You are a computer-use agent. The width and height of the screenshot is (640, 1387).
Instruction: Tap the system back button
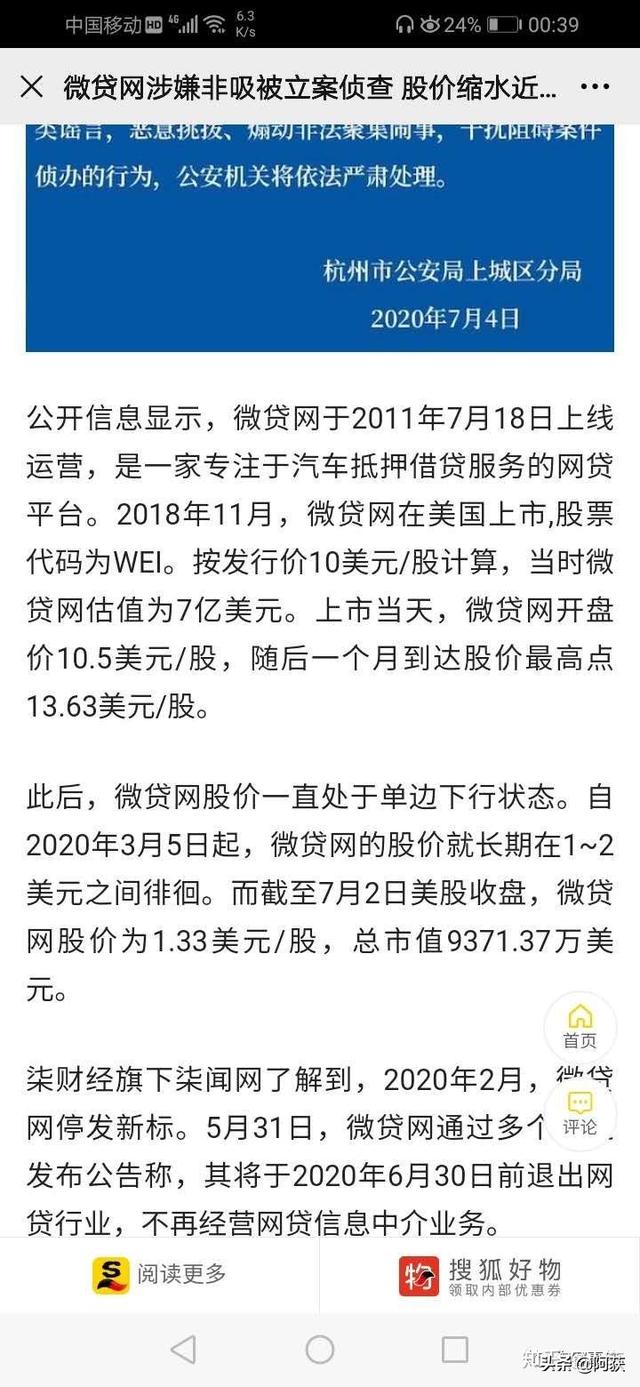183,1350
